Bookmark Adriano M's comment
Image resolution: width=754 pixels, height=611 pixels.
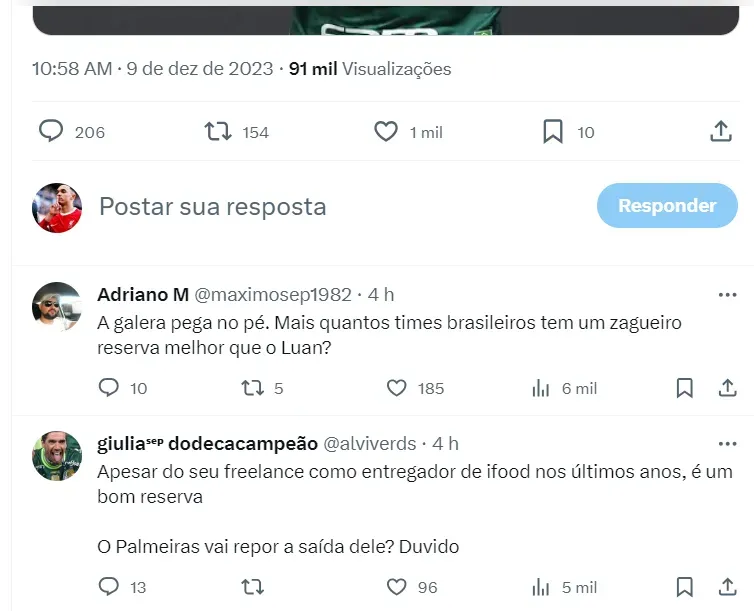coord(684,387)
